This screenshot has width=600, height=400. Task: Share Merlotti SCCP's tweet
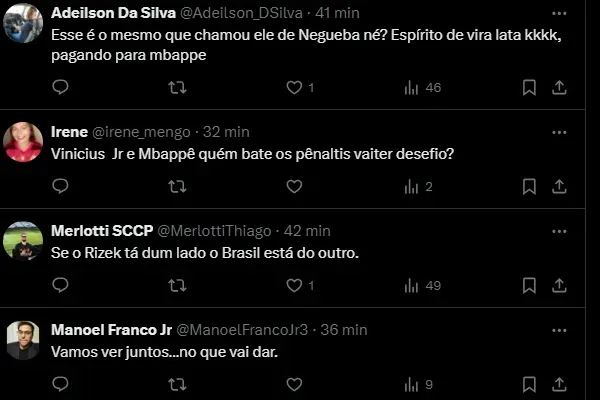point(559,285)
